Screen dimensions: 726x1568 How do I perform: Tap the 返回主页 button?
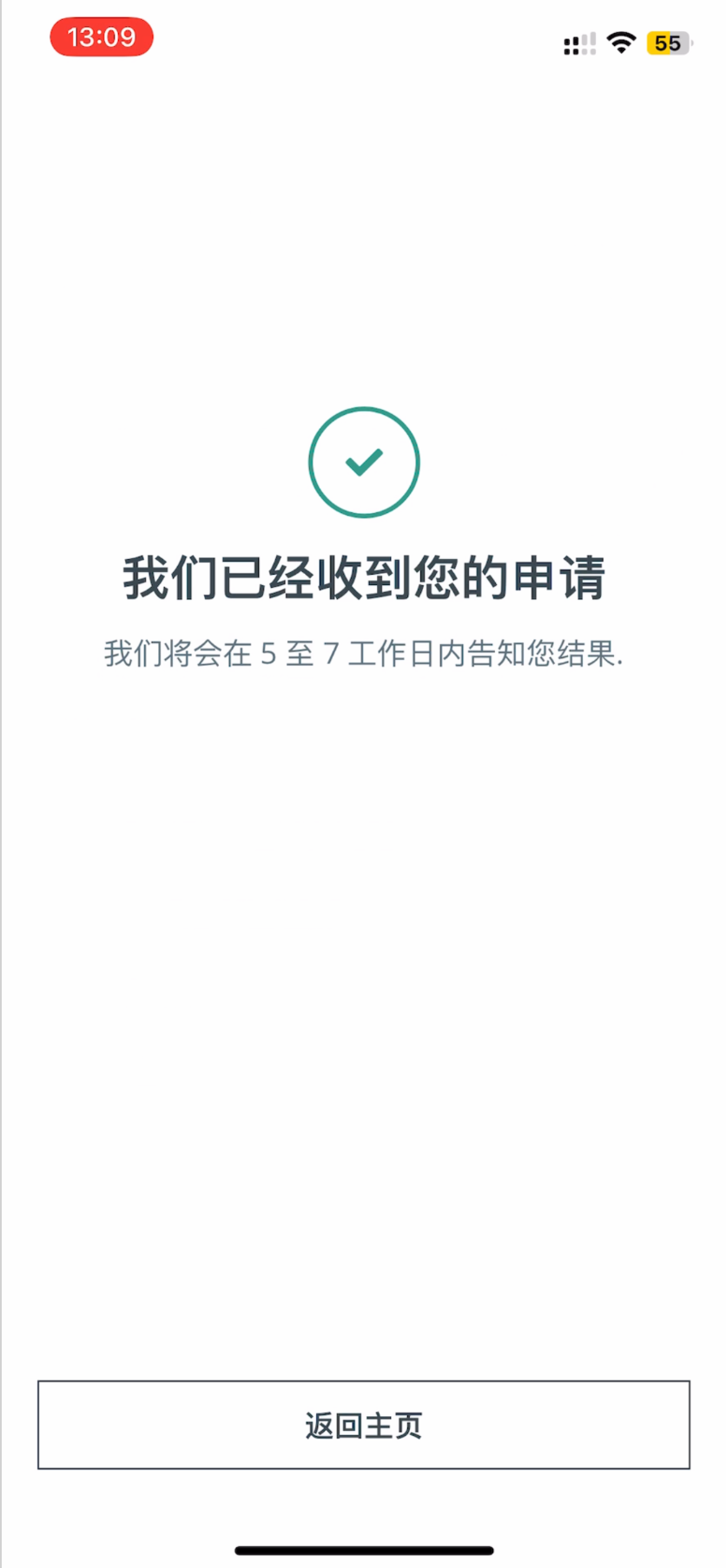tap(363, 1425)
